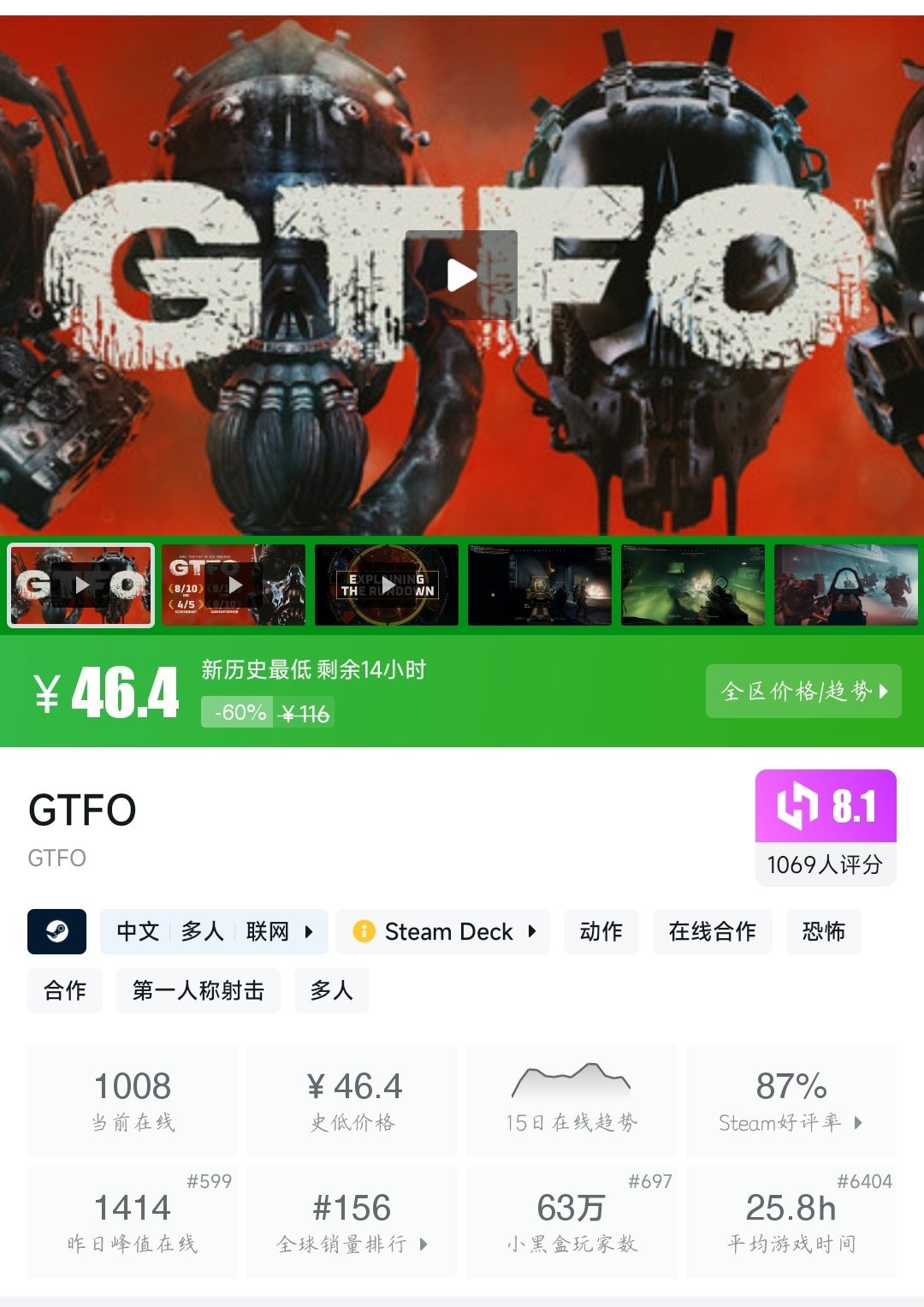Select the 第一人称射击 tag
Screen dimensions: 924x1307
[x=198, y=990]
